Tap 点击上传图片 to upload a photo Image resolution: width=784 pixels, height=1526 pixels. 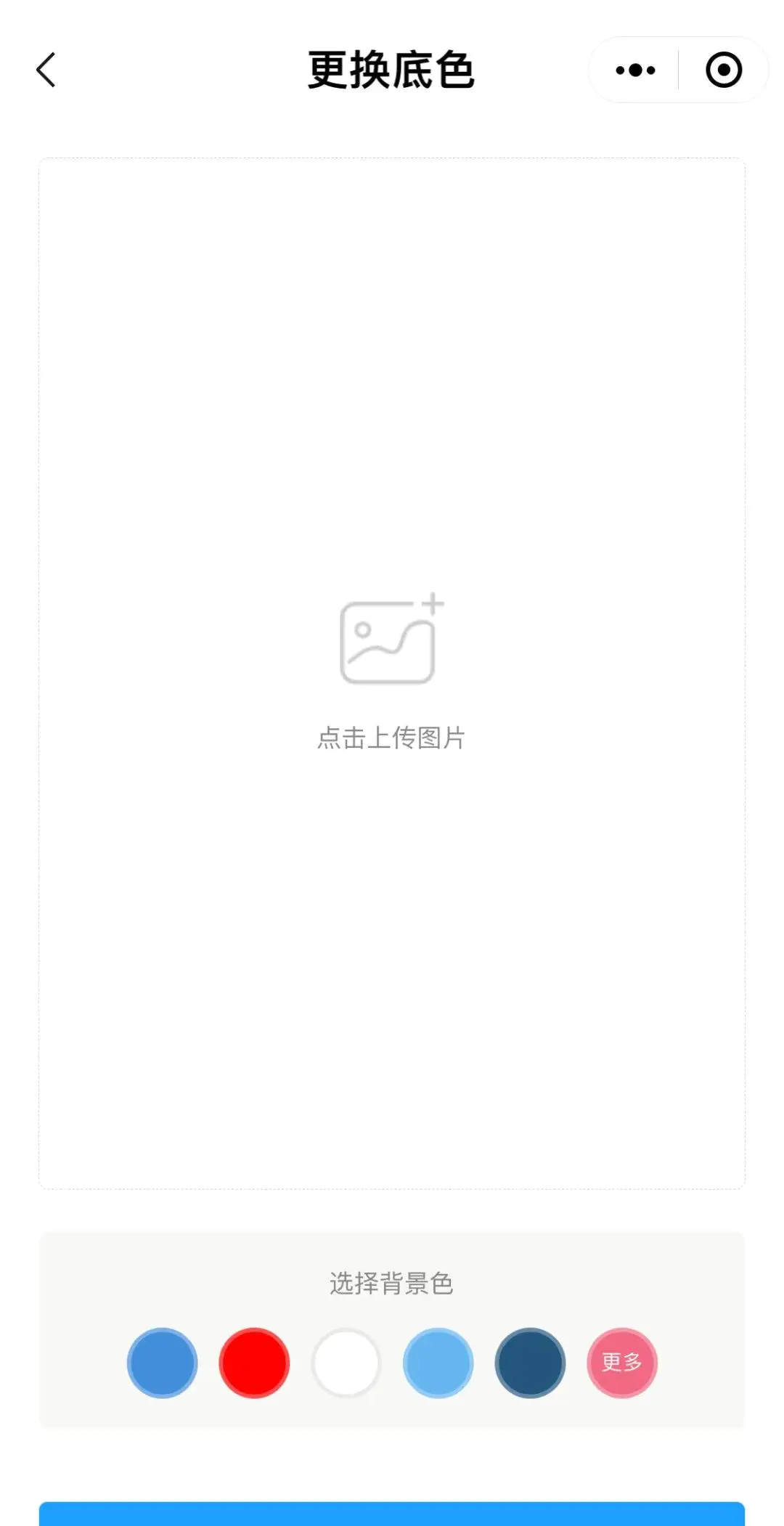(x=391, y=672)
